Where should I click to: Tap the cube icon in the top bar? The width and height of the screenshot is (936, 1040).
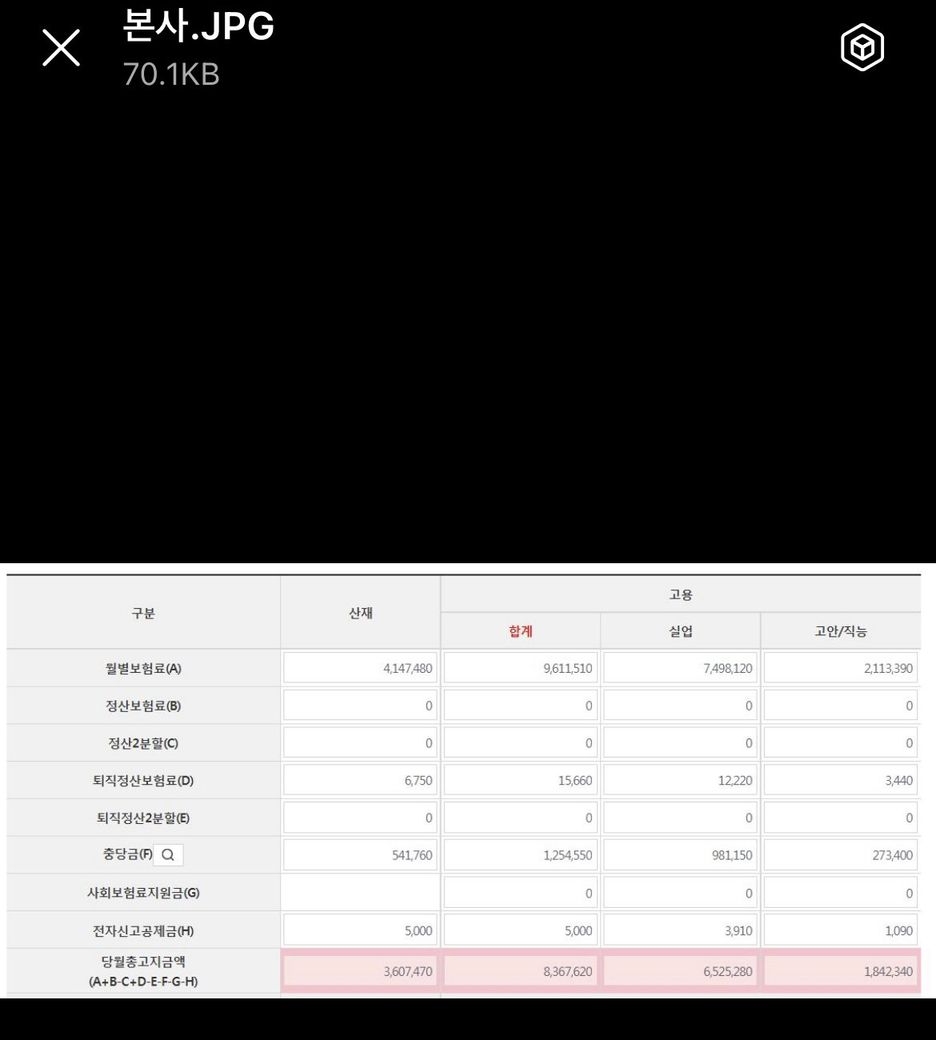[x=862, y=47]
